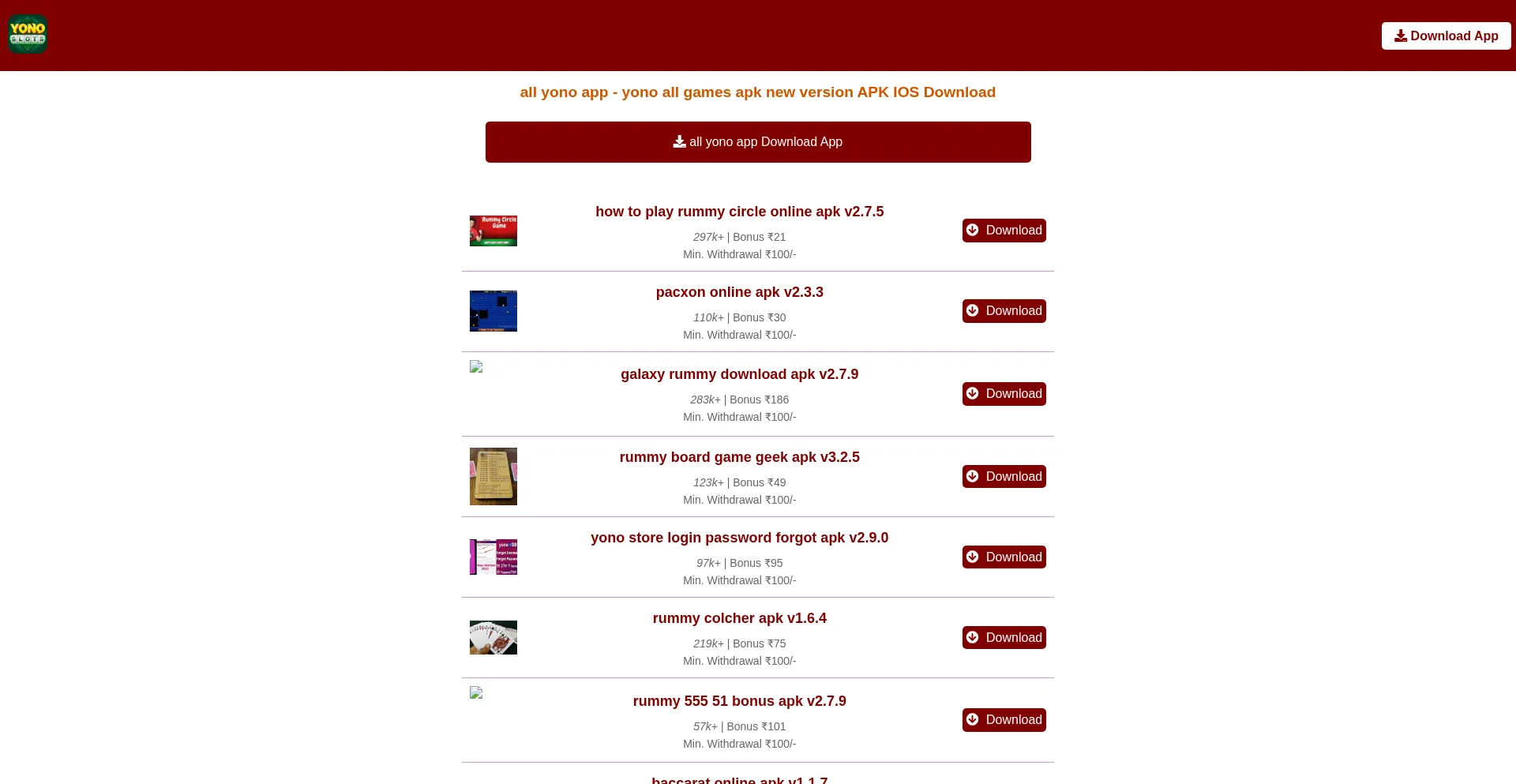The width and height of the screenshot is (1516, 784).
Task: Download pacxon online apk v2.3.3
Action: tap(1004, 311)
